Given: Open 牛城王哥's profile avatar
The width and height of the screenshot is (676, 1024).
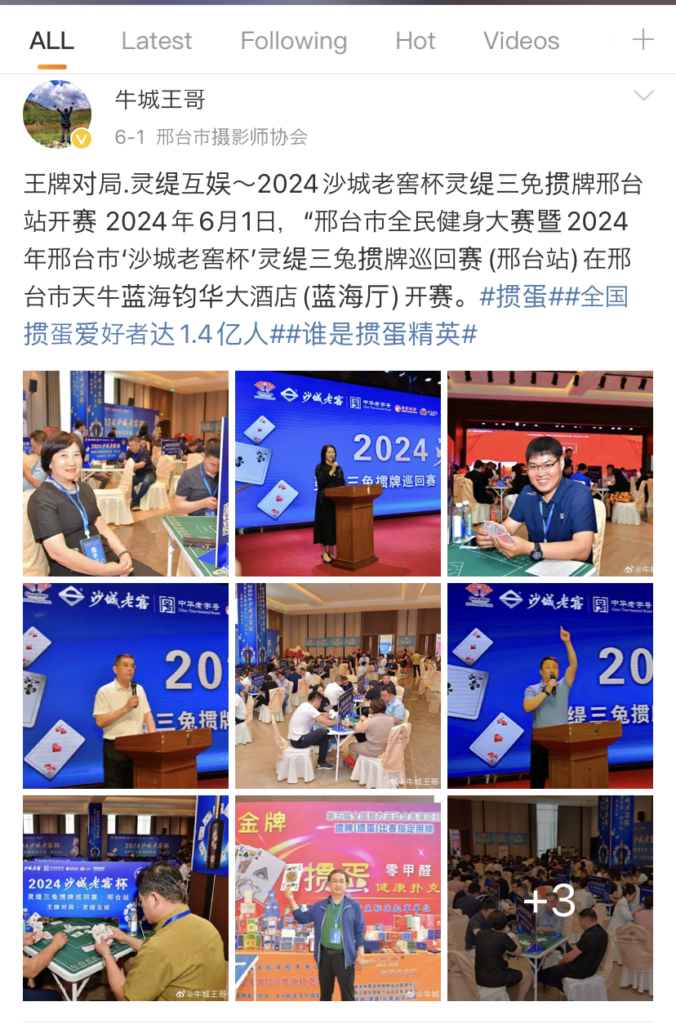Looking at the screenshot, I should pos(57,114).
